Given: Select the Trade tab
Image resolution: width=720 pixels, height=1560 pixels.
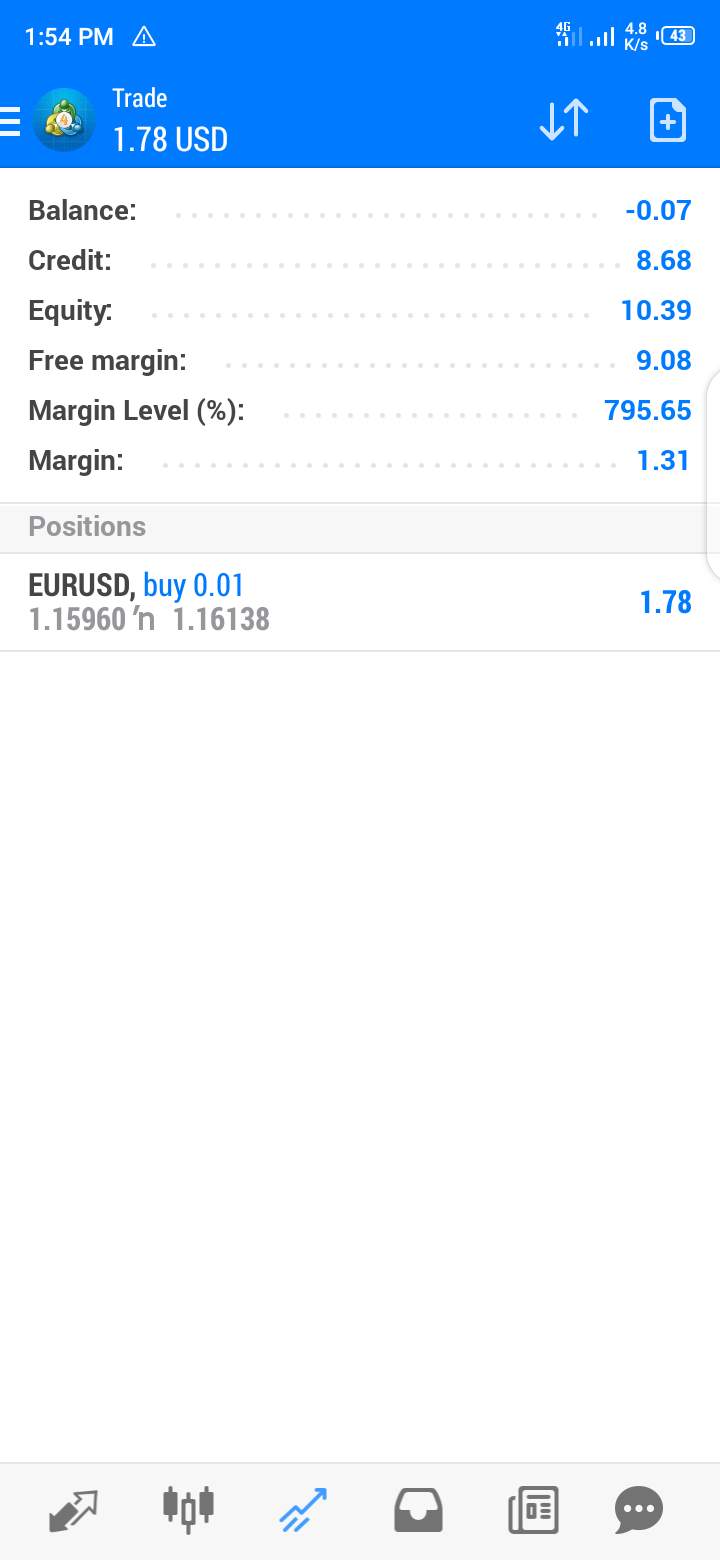Looking at the screenshot, I should point(302,1510).
